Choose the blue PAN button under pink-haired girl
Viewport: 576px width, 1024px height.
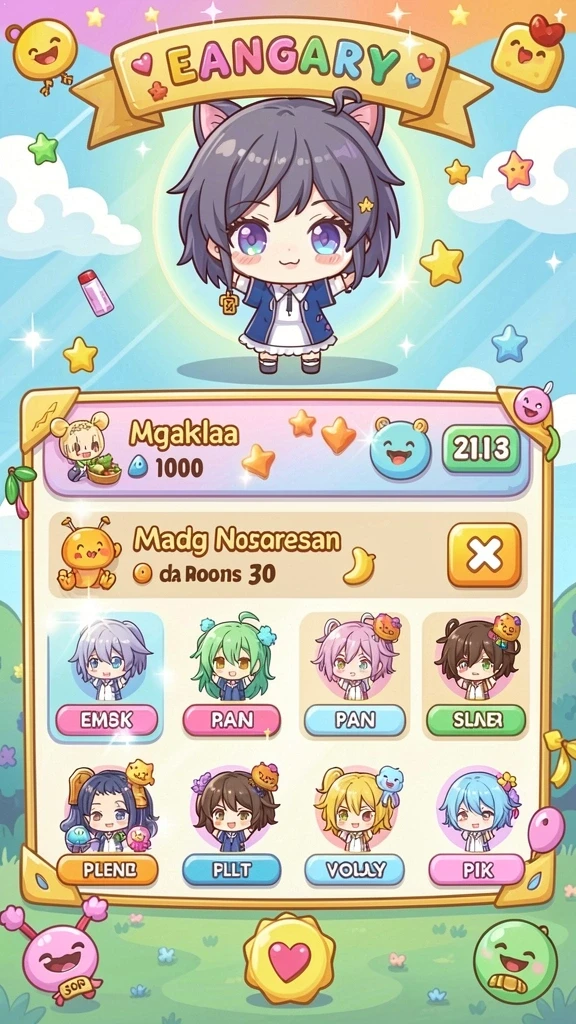click(355, 720)
